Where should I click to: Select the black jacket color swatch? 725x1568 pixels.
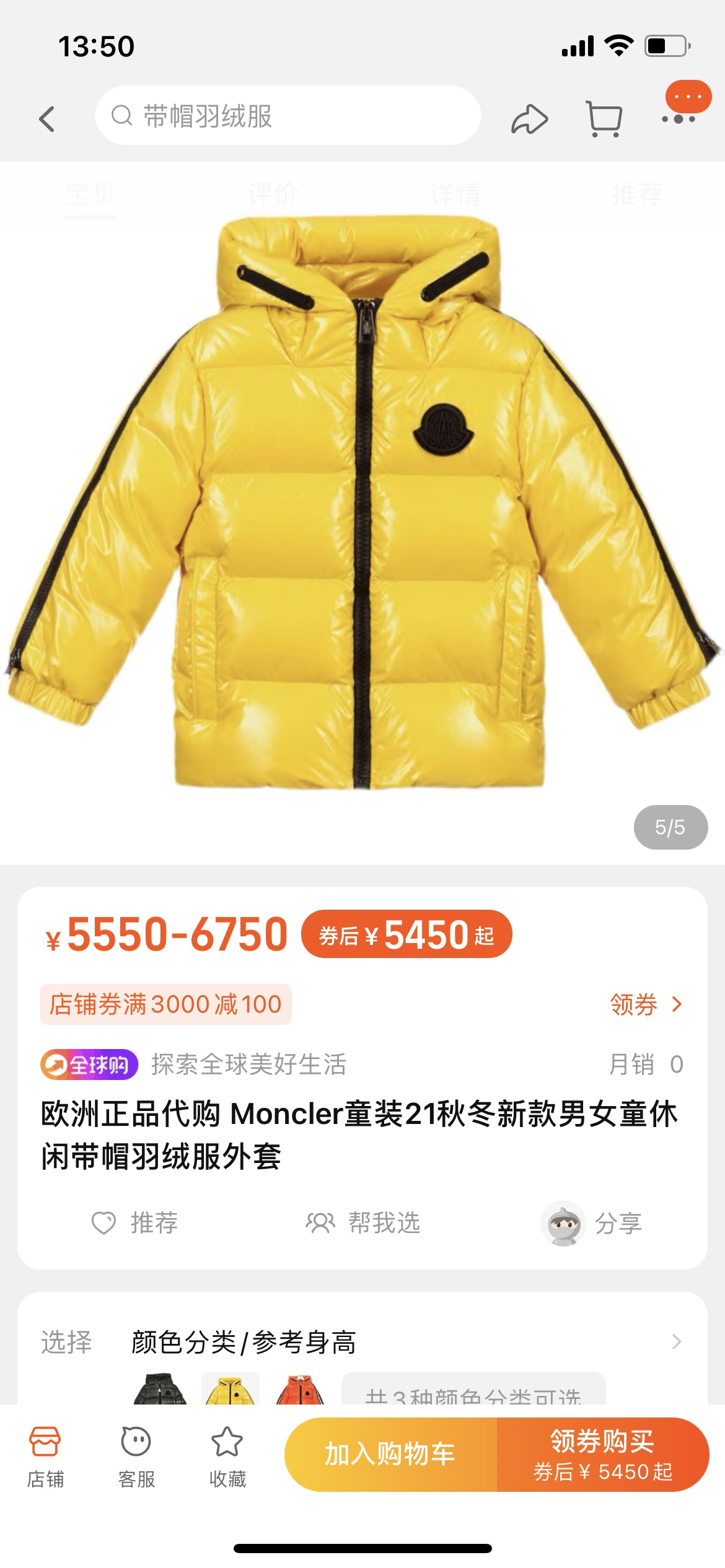coord(160,1390)
